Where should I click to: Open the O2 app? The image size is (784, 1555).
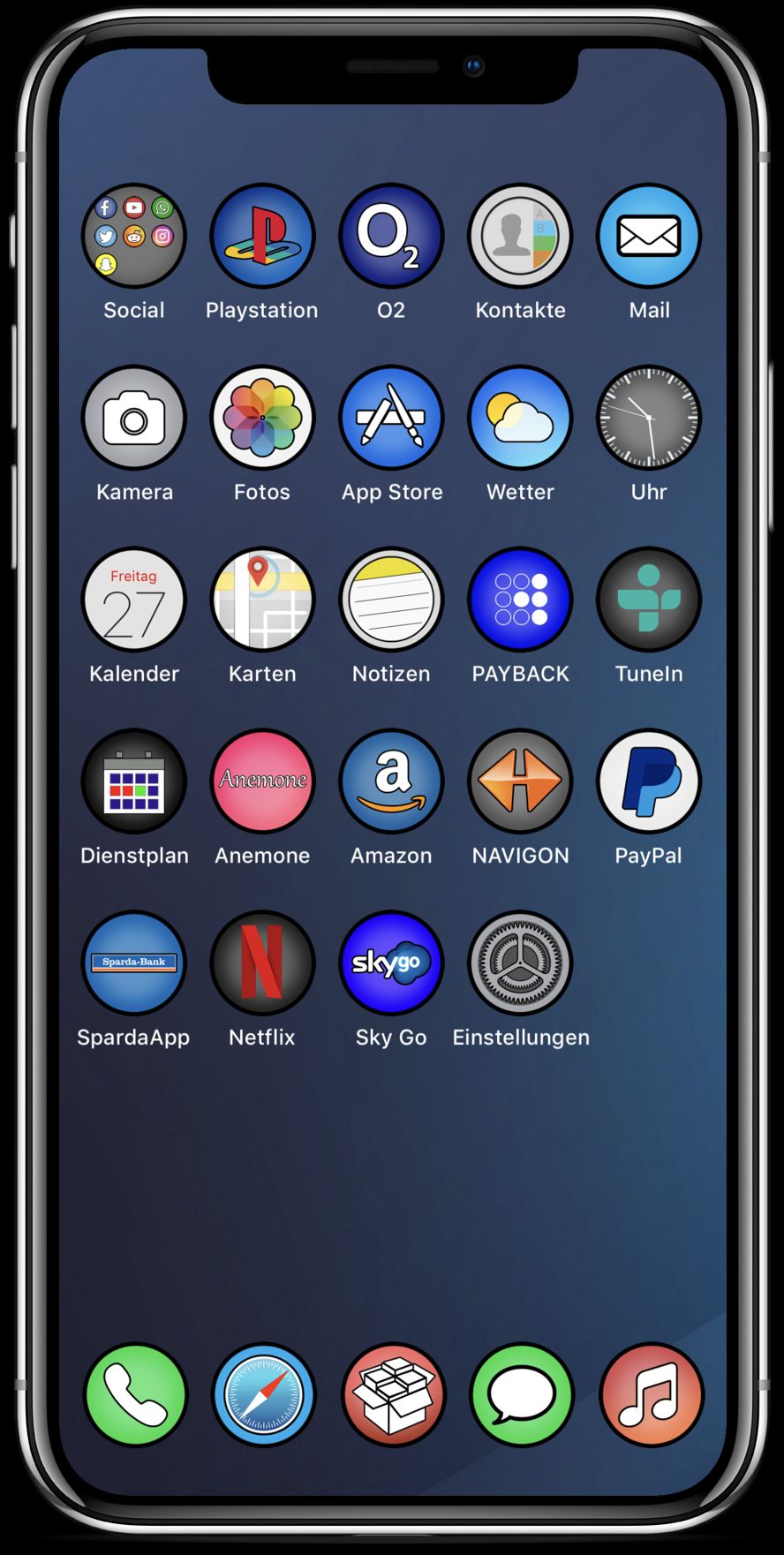(391, 236)
